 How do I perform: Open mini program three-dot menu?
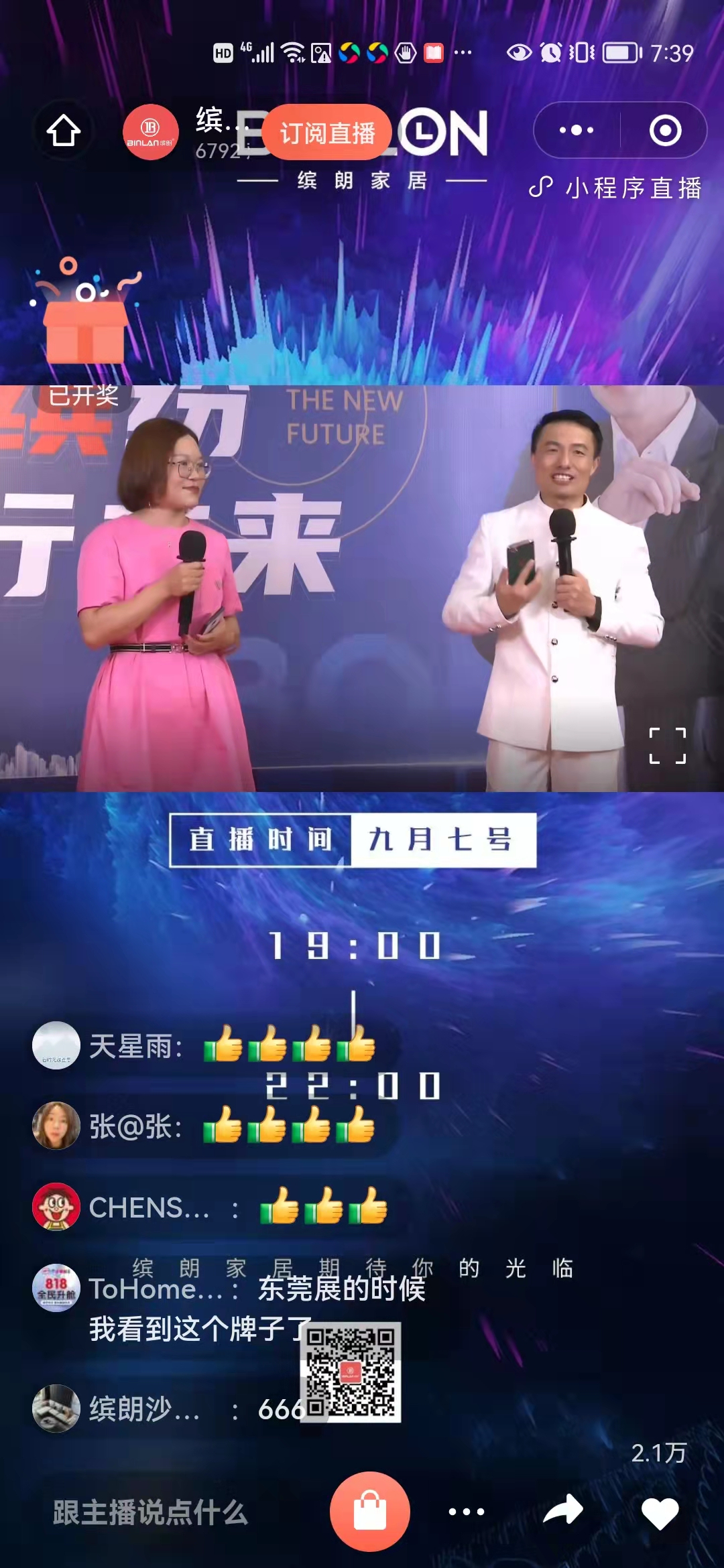click(x=577, y=130)
